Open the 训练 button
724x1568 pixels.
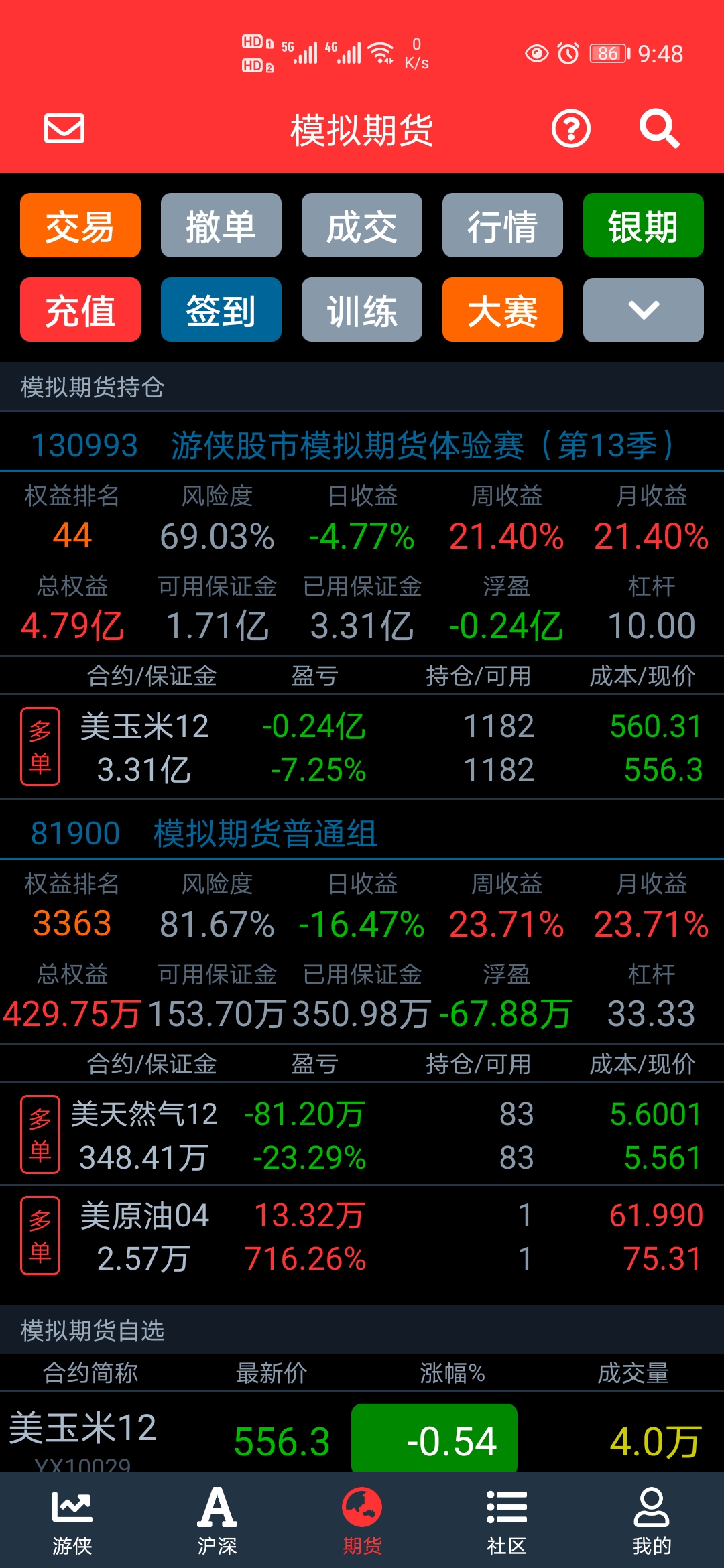(x=362, y=310)
